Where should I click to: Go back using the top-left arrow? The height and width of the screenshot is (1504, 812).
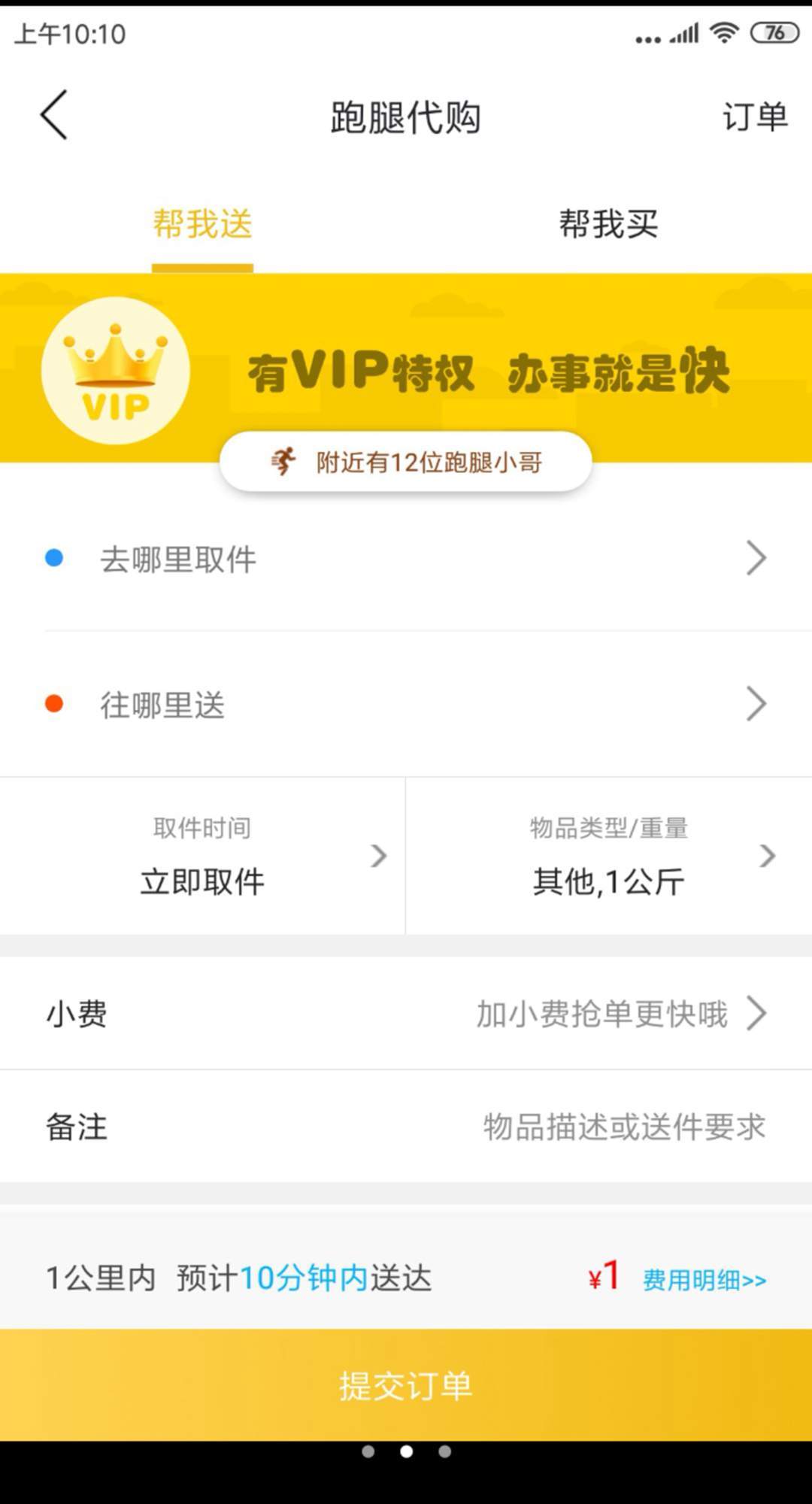tap(54, 115)
